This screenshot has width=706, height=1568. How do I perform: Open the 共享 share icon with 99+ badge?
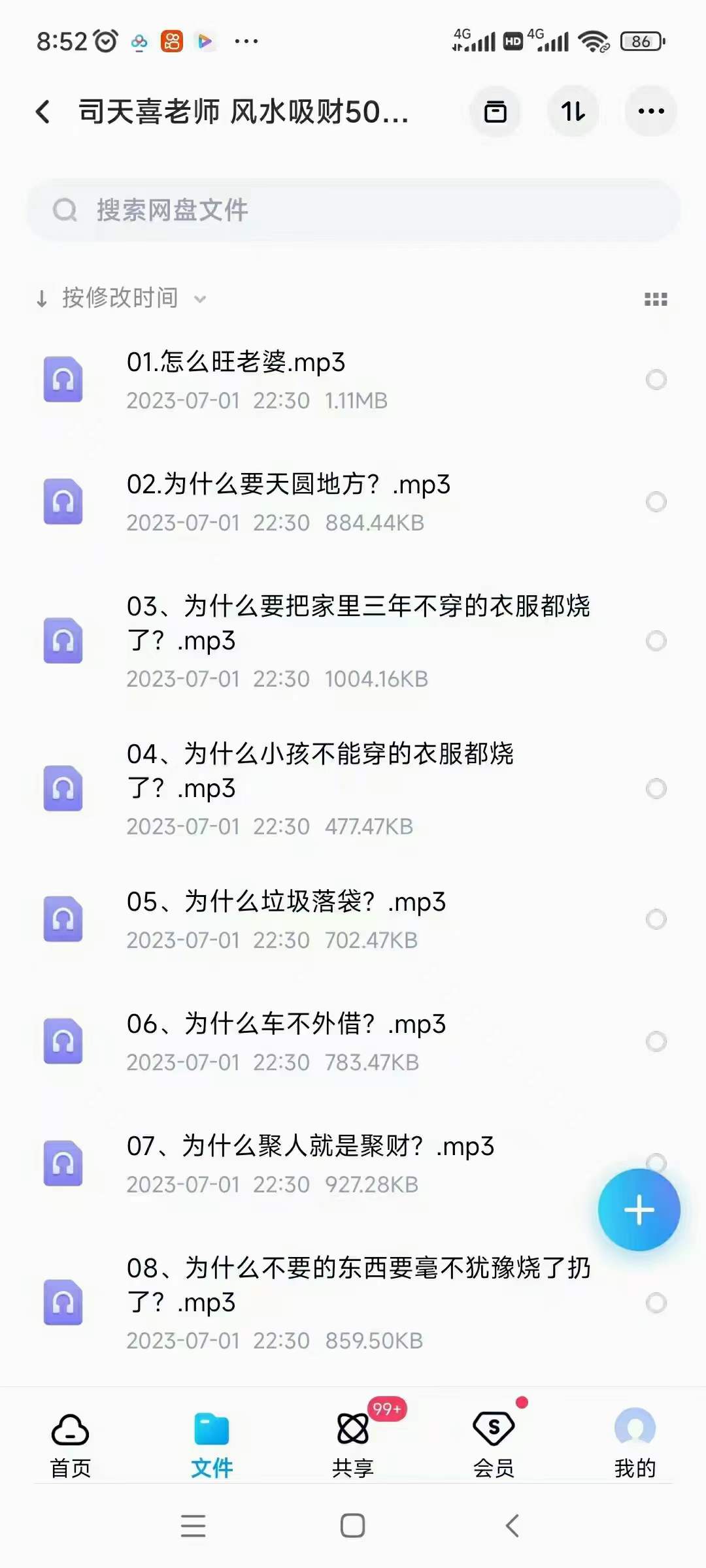click(353, 1439)
